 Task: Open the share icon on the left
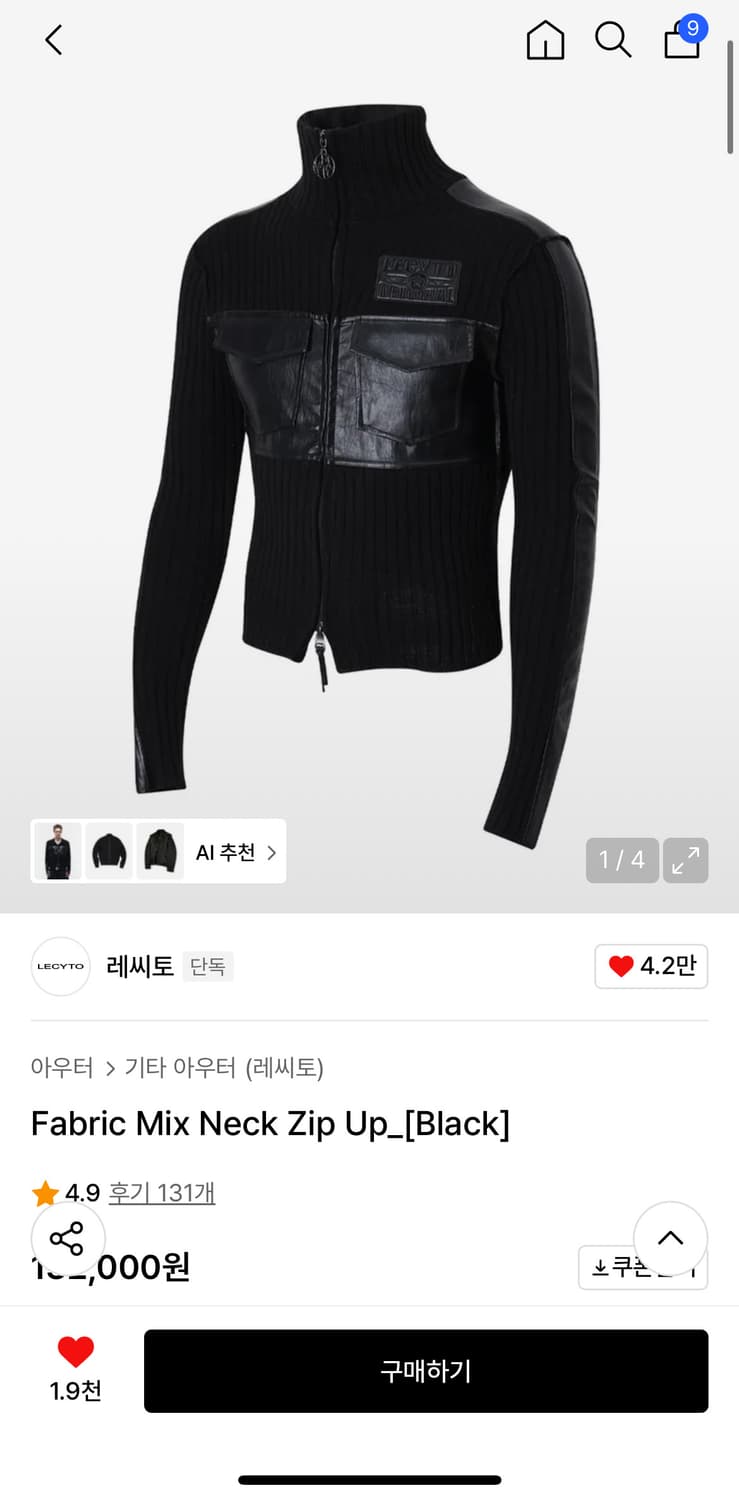pos(67,1238)
